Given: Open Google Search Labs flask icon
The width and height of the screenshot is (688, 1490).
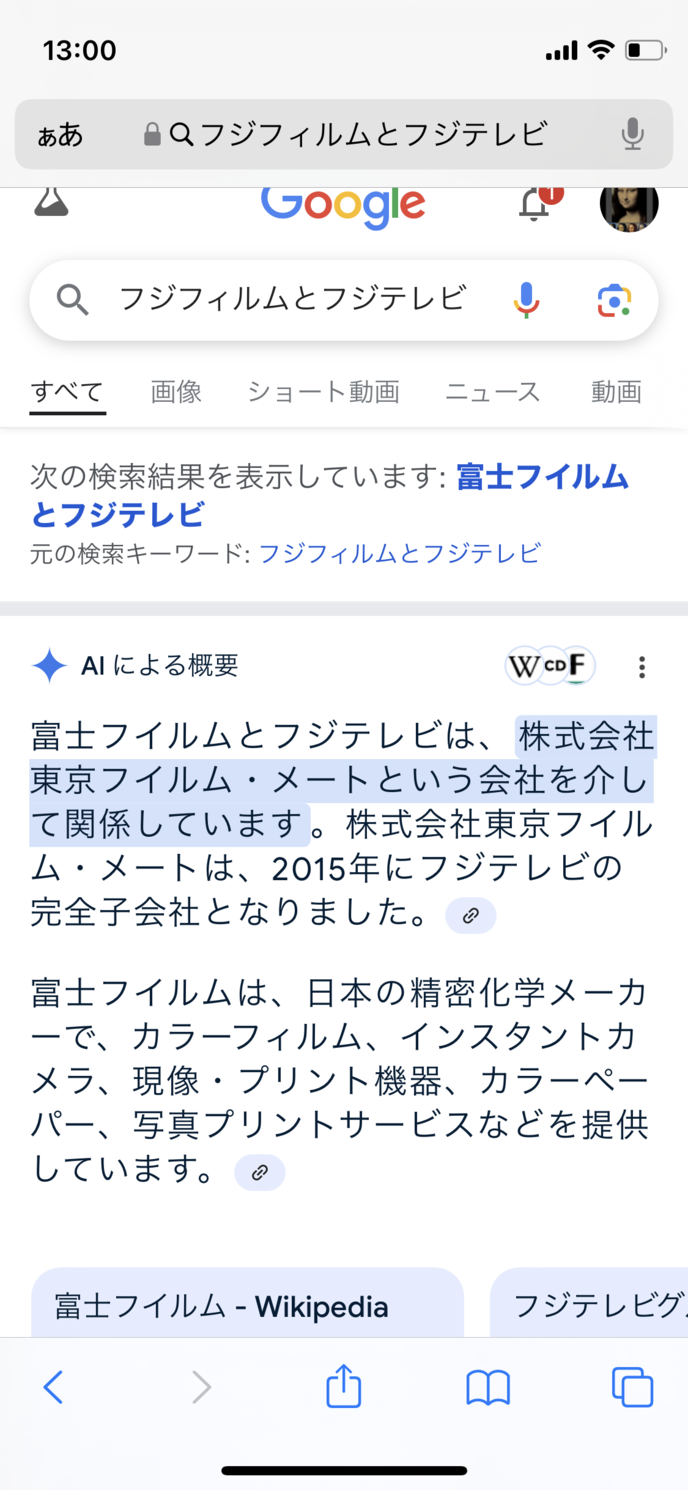Looking at the screenshot, I should (x=51, y=201).
